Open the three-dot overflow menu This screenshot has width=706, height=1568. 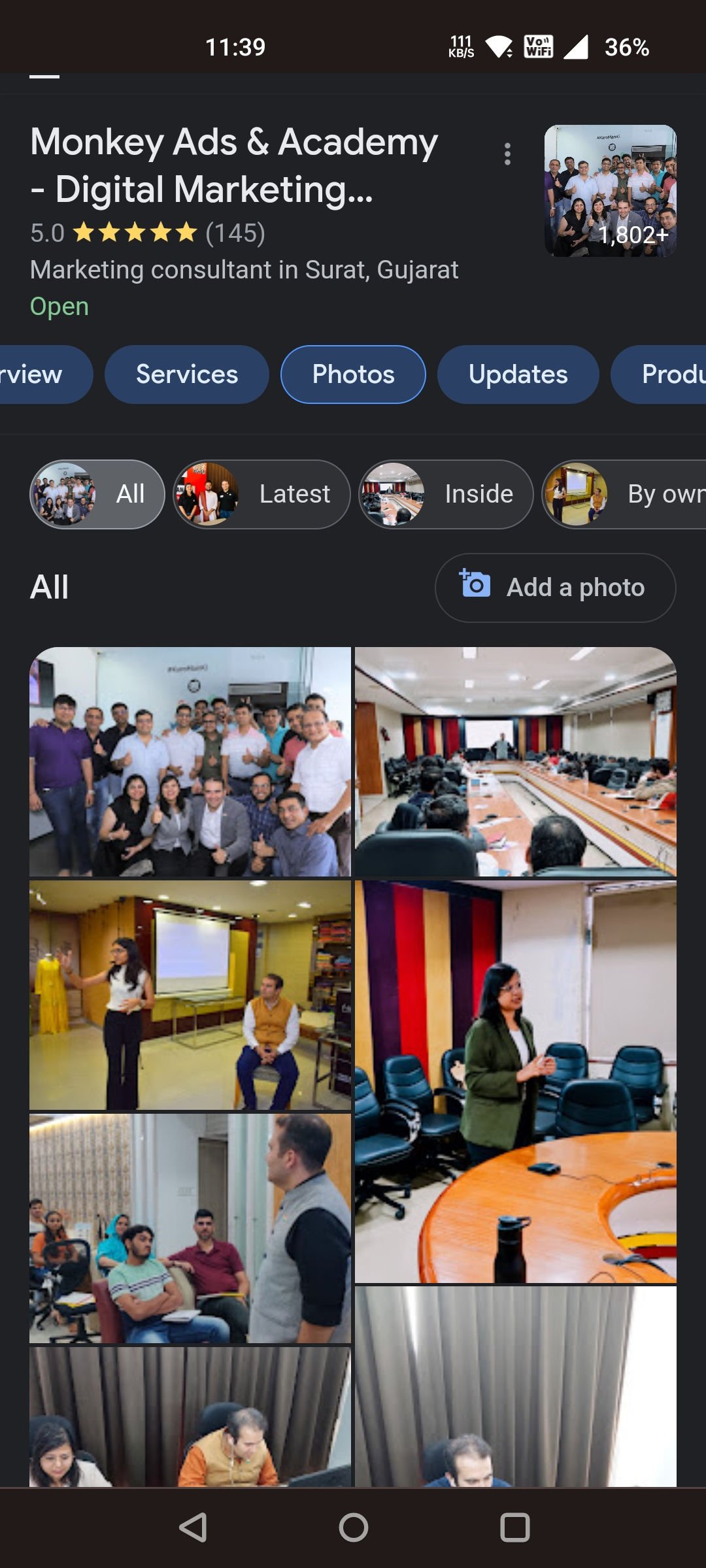click(x=507, y=154)
